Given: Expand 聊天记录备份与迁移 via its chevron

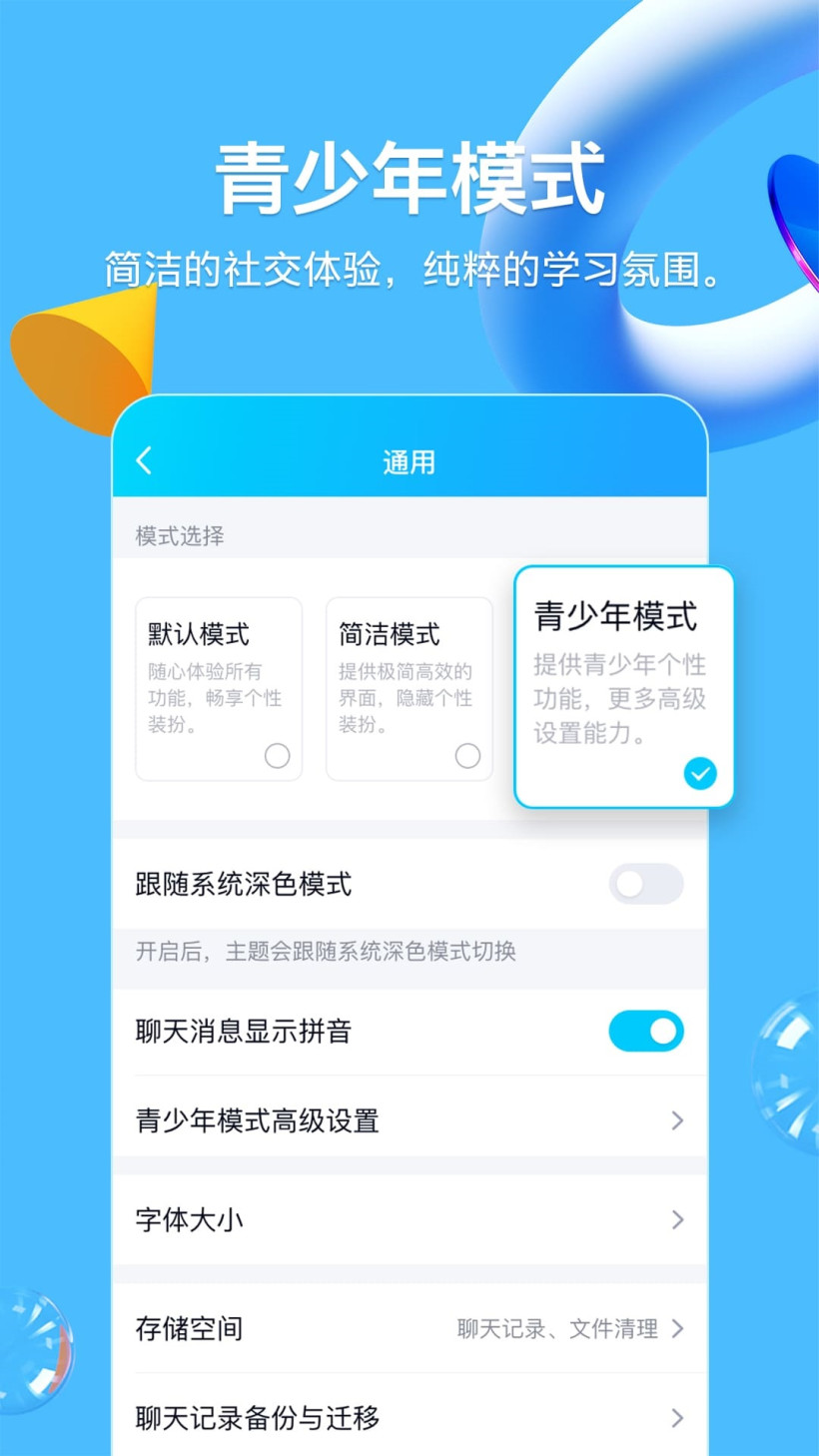Looking at the screenshot, I should (x=675, y=1418).
